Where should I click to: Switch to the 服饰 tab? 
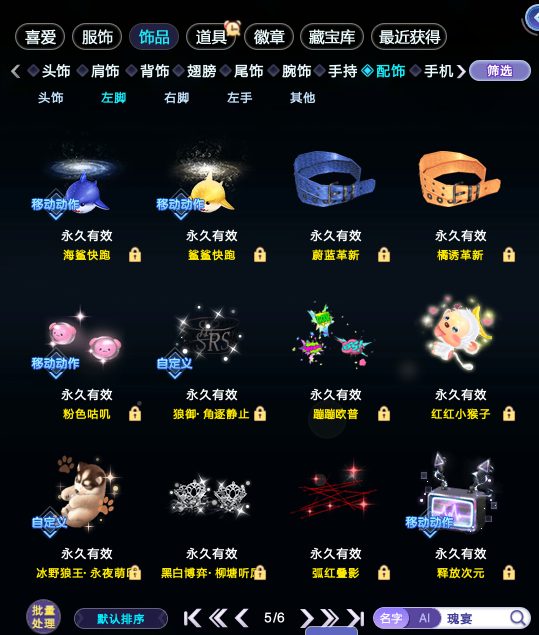coord(97,37)
